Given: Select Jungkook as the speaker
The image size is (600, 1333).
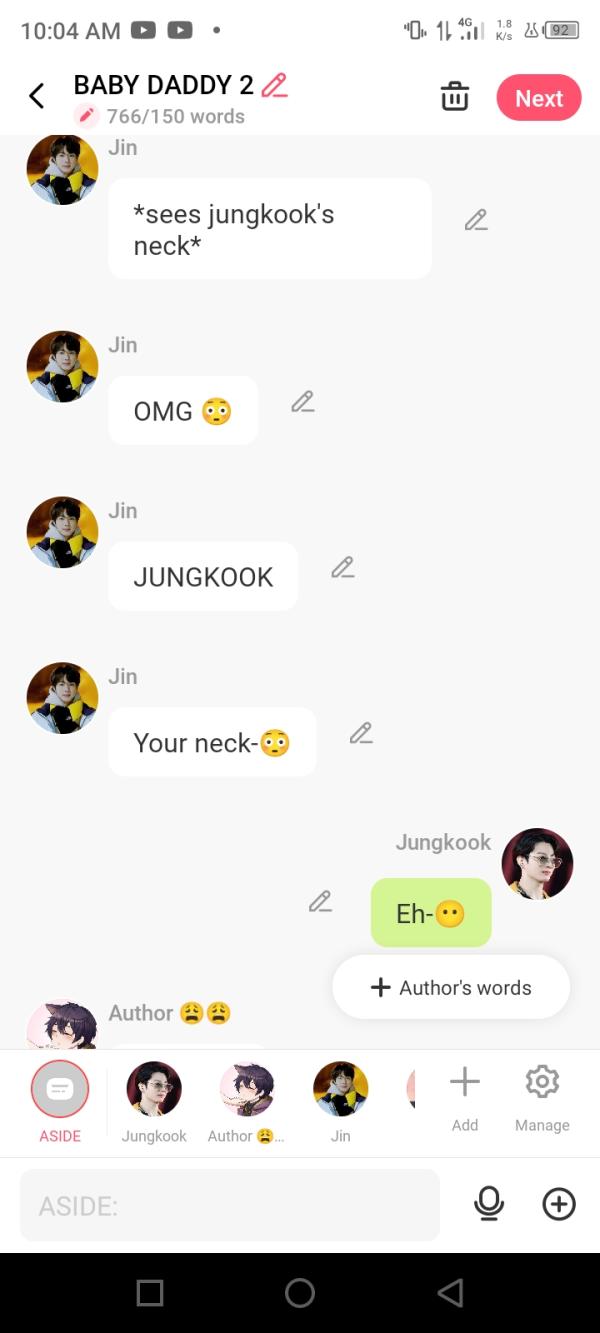Looking at the screenshot, I should [154, 1090].
